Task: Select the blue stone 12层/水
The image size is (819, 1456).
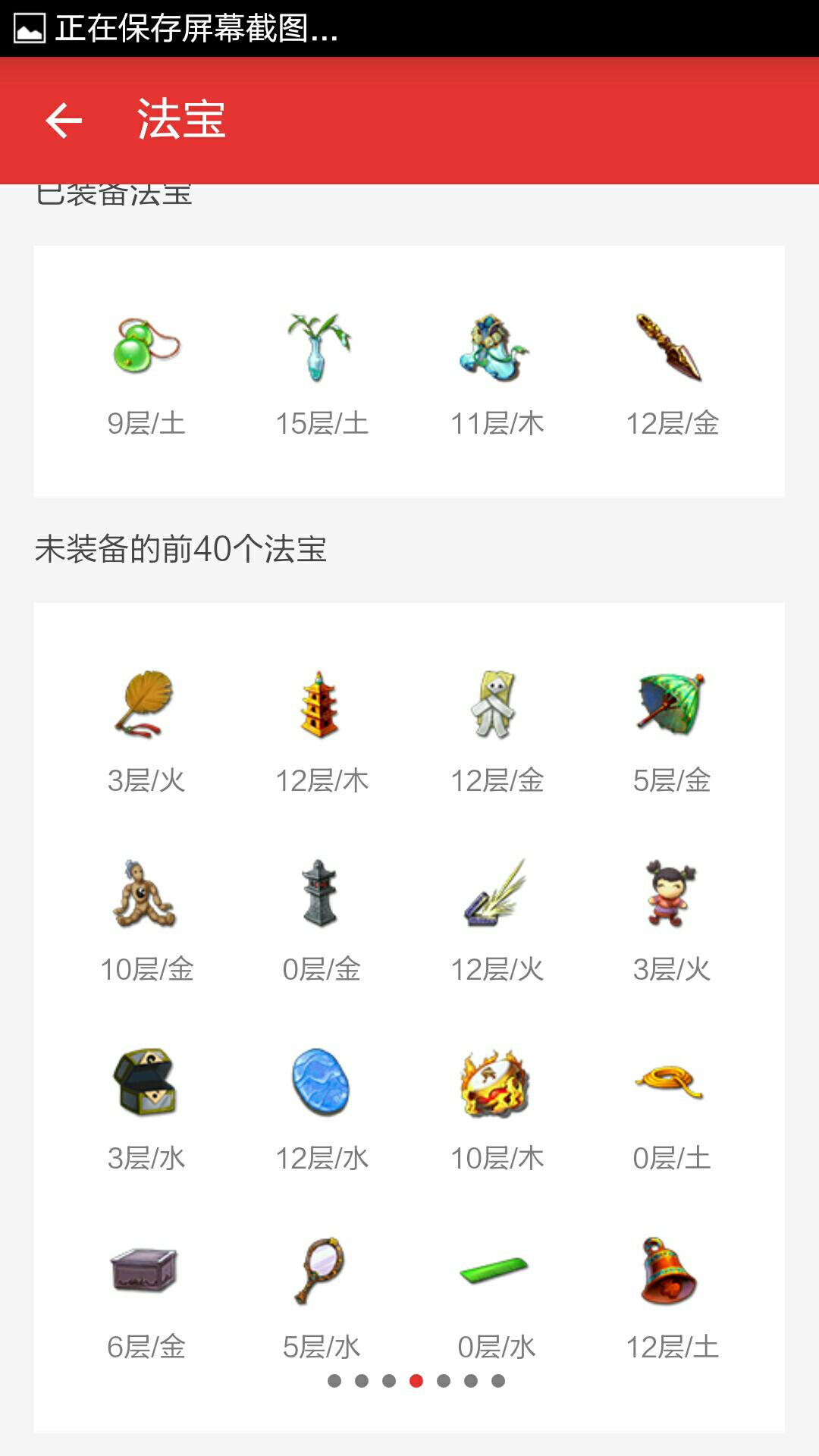Action: click(322, 1082)
